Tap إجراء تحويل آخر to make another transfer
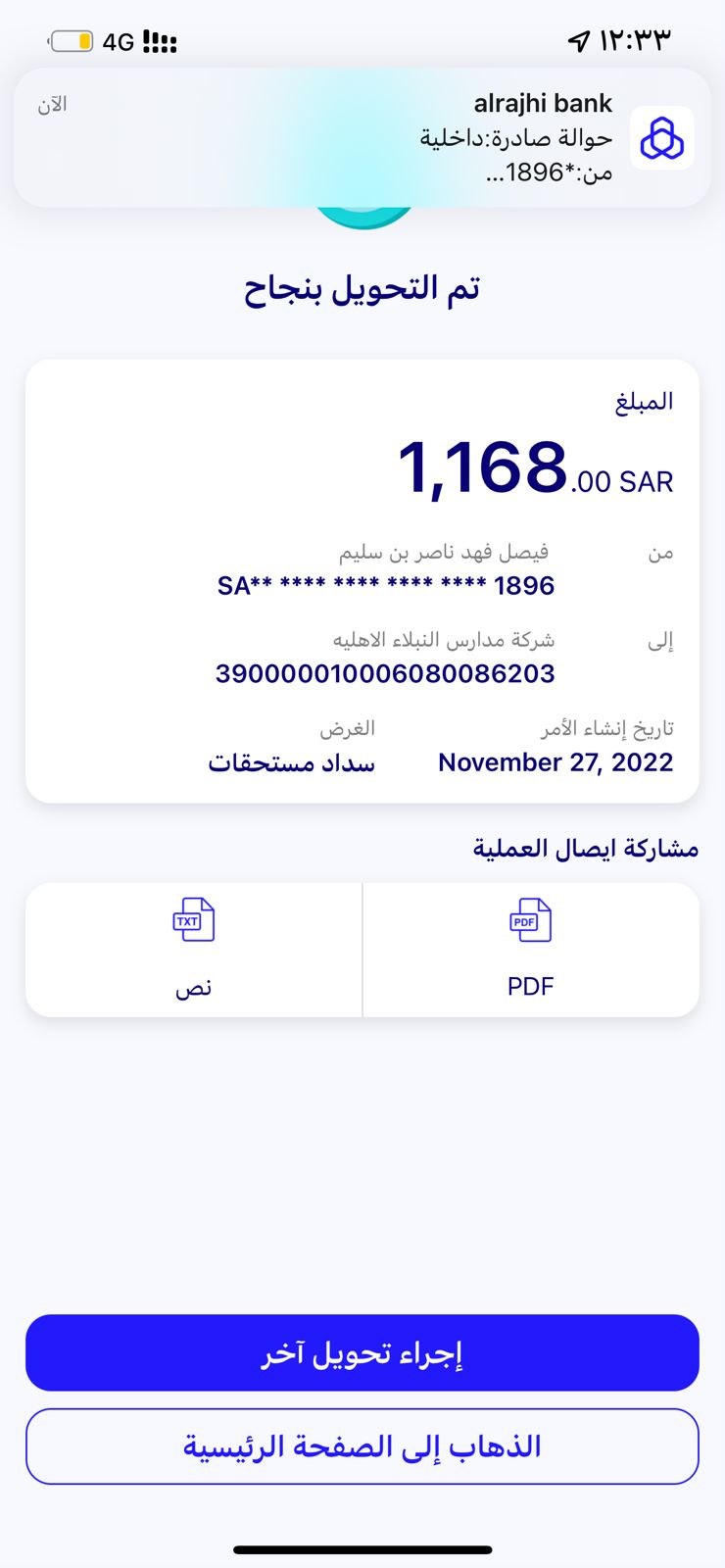The height and width of the screenshot is (1568, 725). coord(362,1352)
